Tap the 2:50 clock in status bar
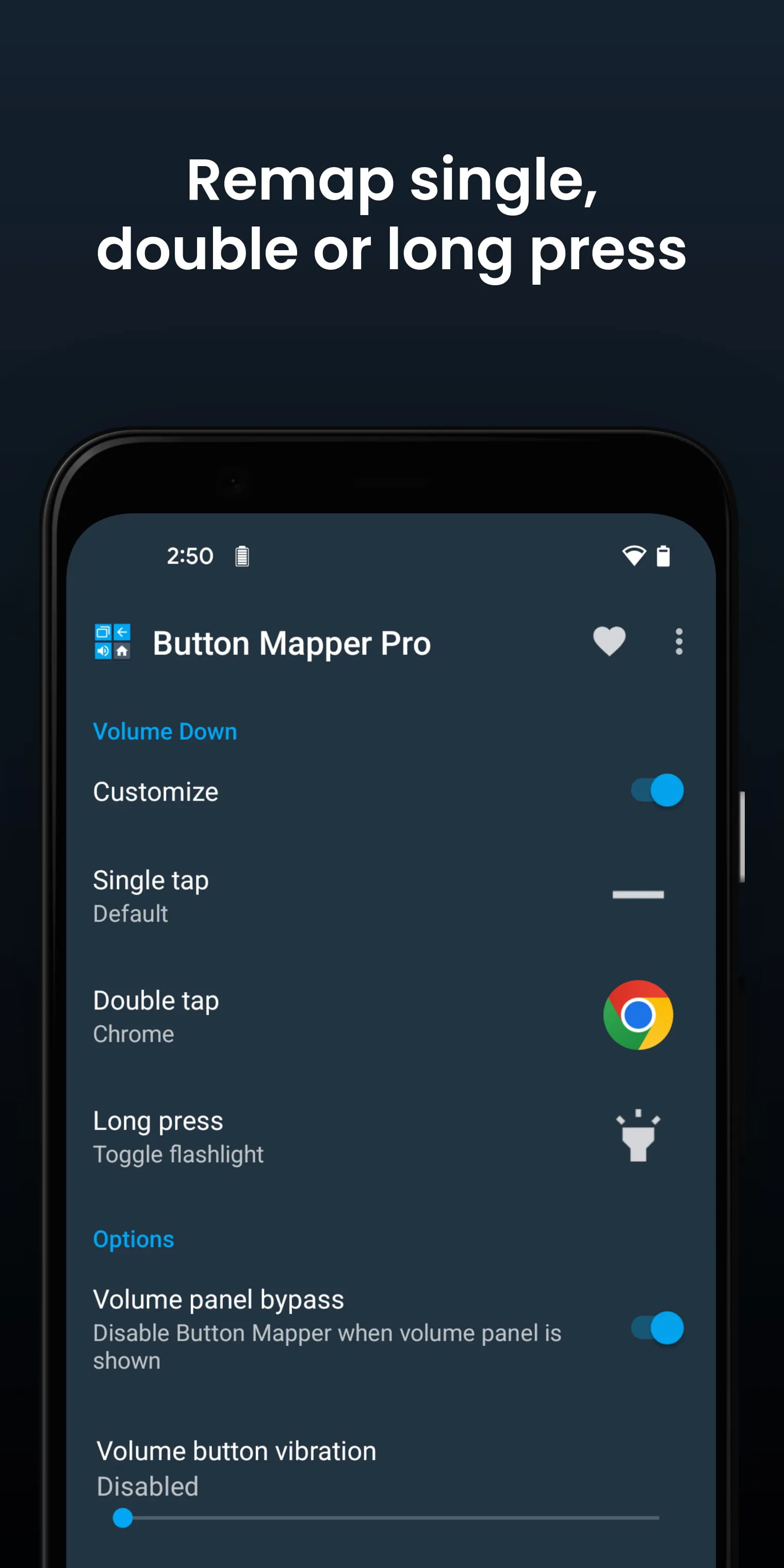 (190, 556)
